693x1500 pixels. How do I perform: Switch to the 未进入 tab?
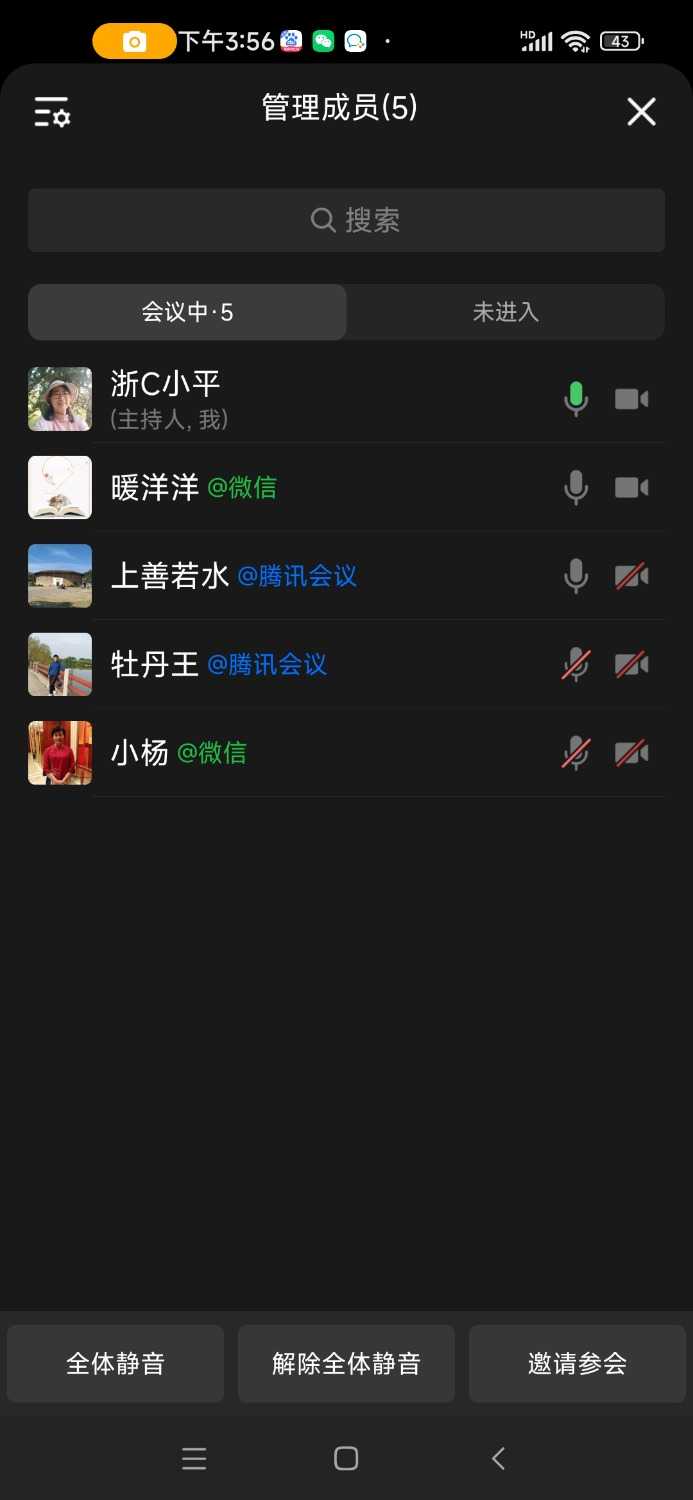click(505, 312)
